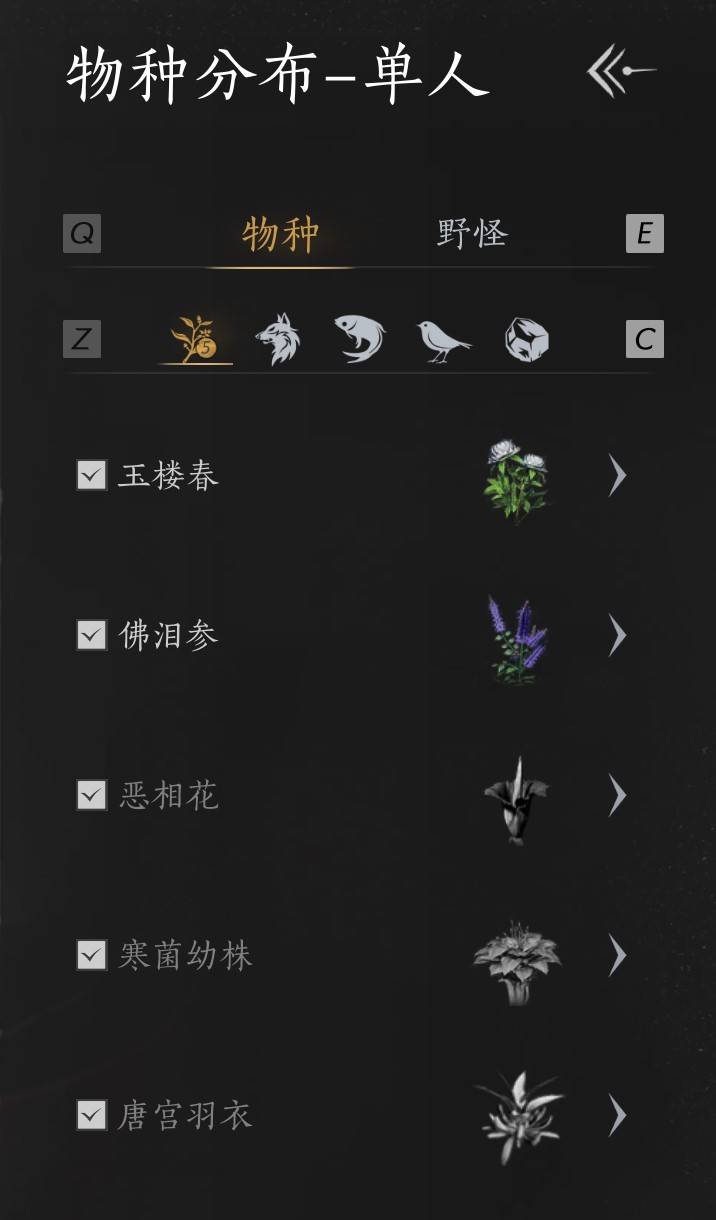Image resolution: width=716 pixels, height=1220 pixels.
Task: Toggle the 唐宫羽衣 checkbox
Action: pos(91,1115)
